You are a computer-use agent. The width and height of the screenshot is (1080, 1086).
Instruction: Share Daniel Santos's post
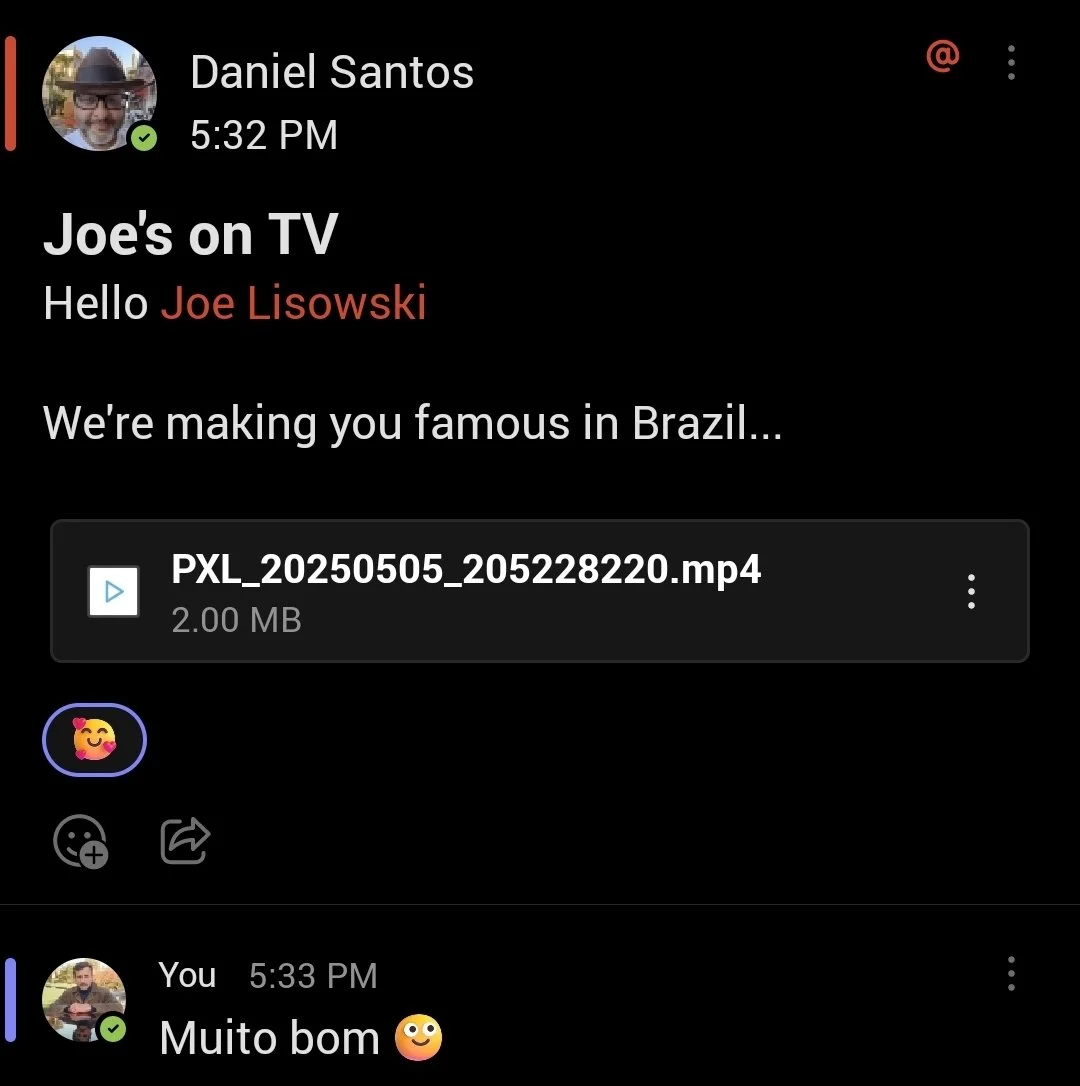point(185,840)
